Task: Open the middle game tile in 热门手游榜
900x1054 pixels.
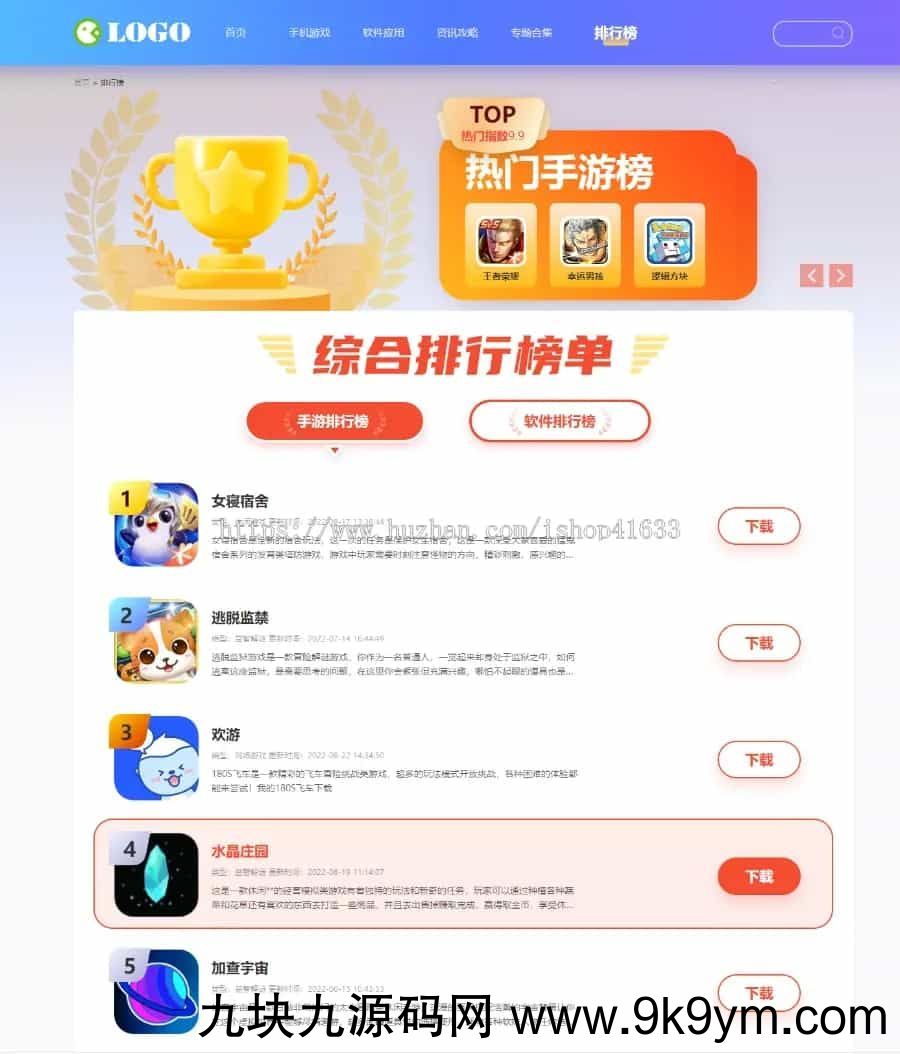Action: tap(585, 245)
